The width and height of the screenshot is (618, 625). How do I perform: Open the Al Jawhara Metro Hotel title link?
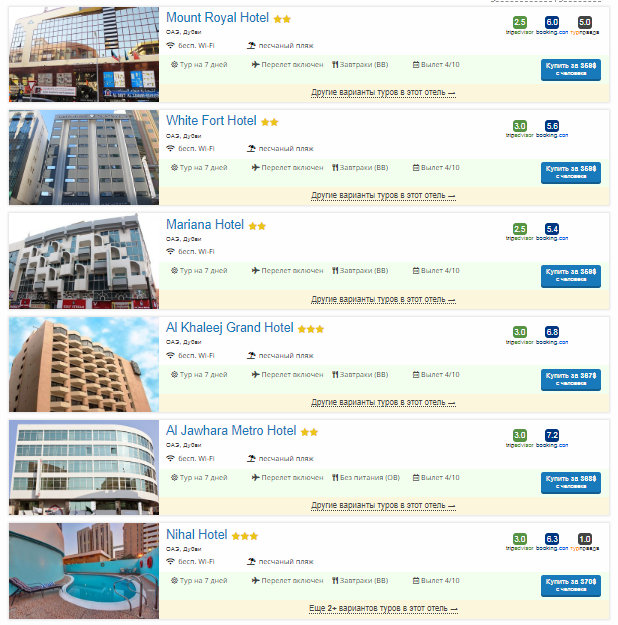coord(231,431)
